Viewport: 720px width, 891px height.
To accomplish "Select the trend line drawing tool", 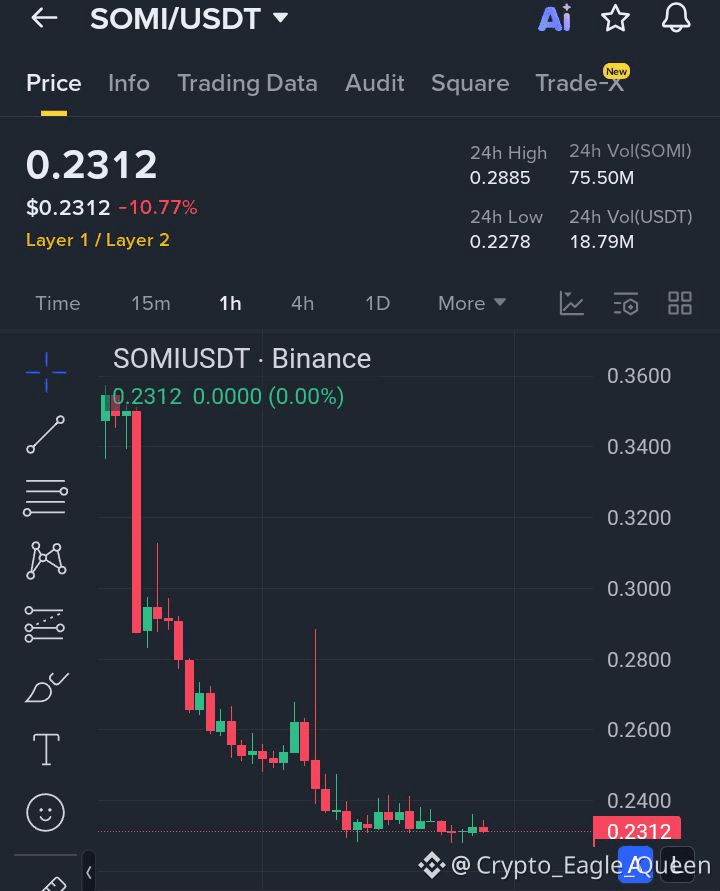I will 45,435.
